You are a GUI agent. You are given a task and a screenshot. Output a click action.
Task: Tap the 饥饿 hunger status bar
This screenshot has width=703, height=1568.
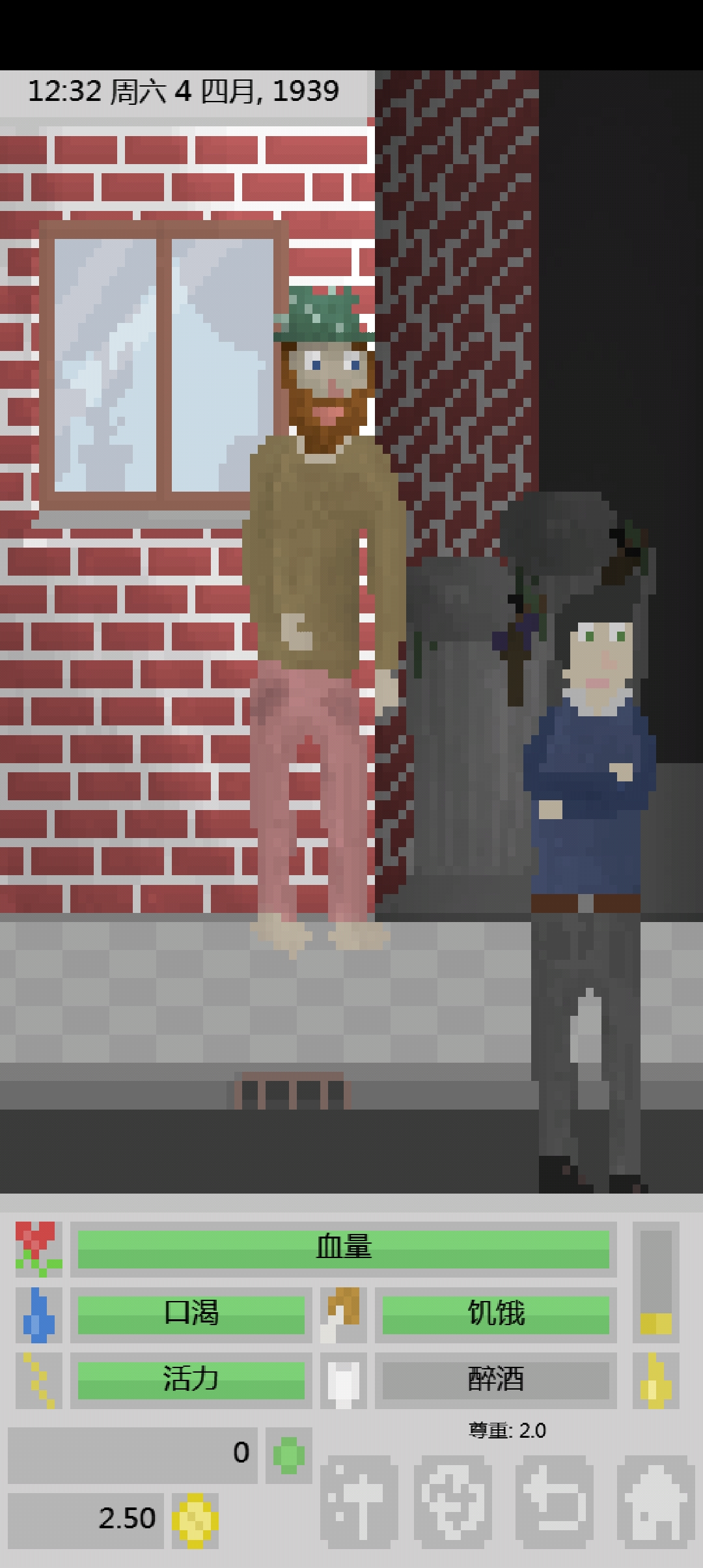click(495, 1315)
